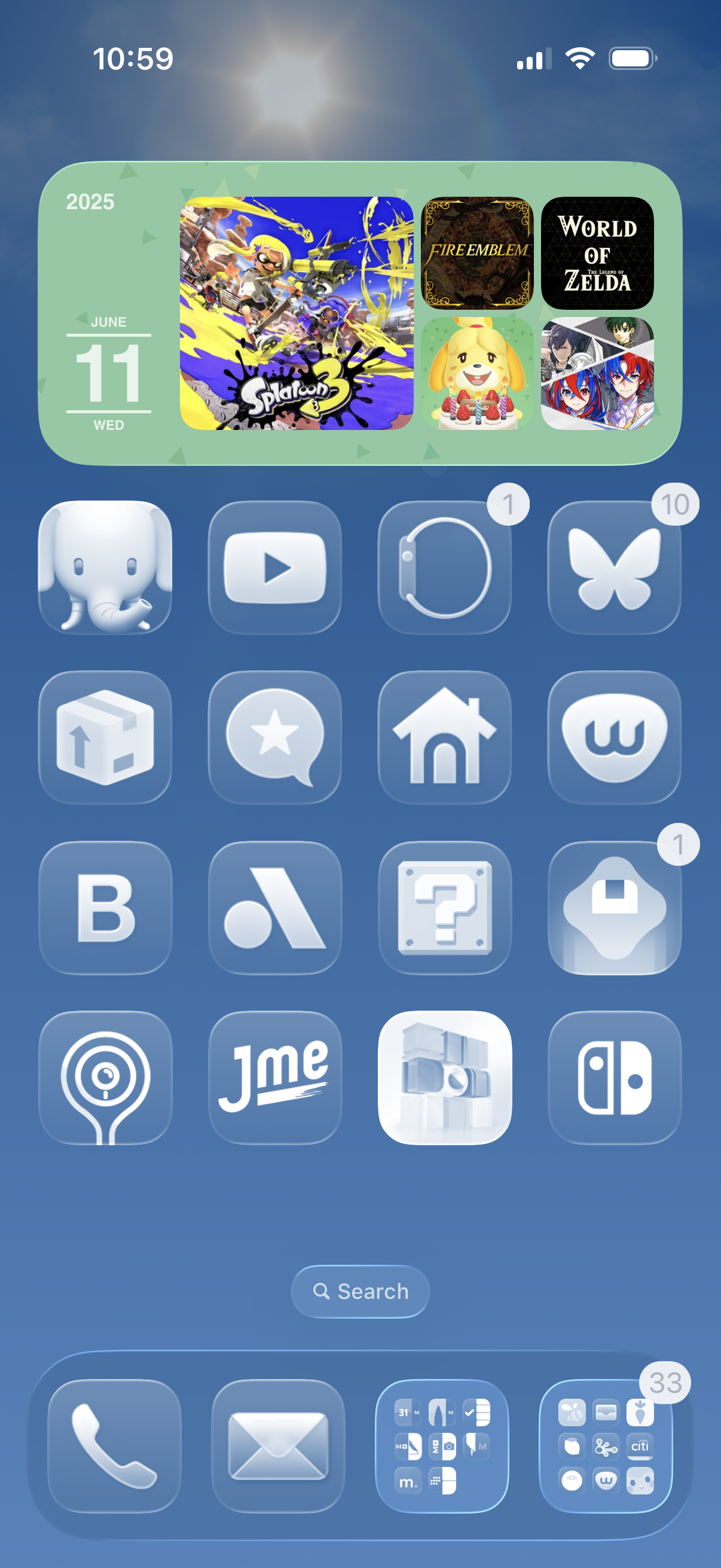Screen dimensions: 721x1568
Task: Open the Mail app in dock
Action: [x=278, y=1445]
